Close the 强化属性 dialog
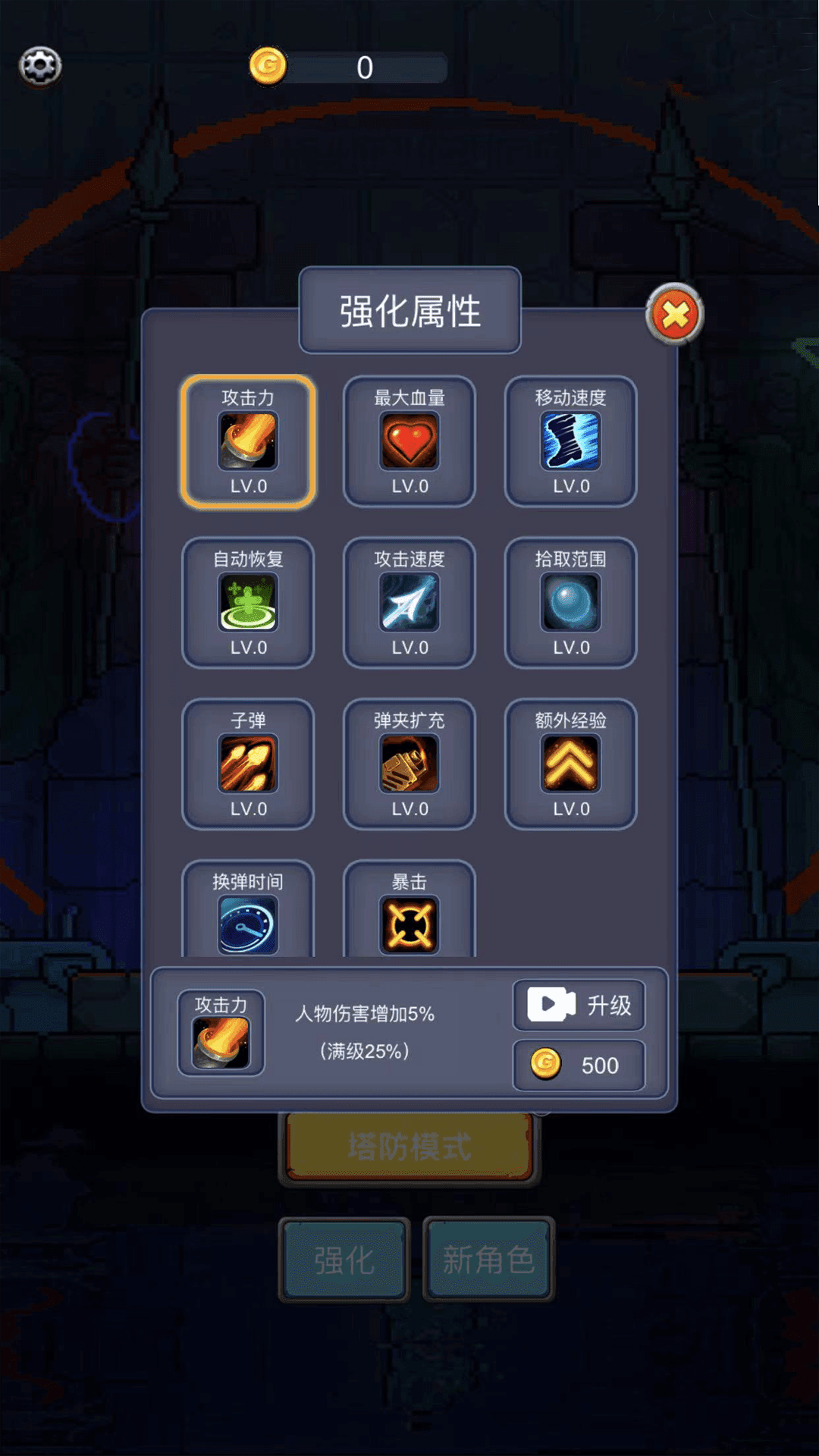This screenshot has width=819, height=1456. (x=674, y=314)
